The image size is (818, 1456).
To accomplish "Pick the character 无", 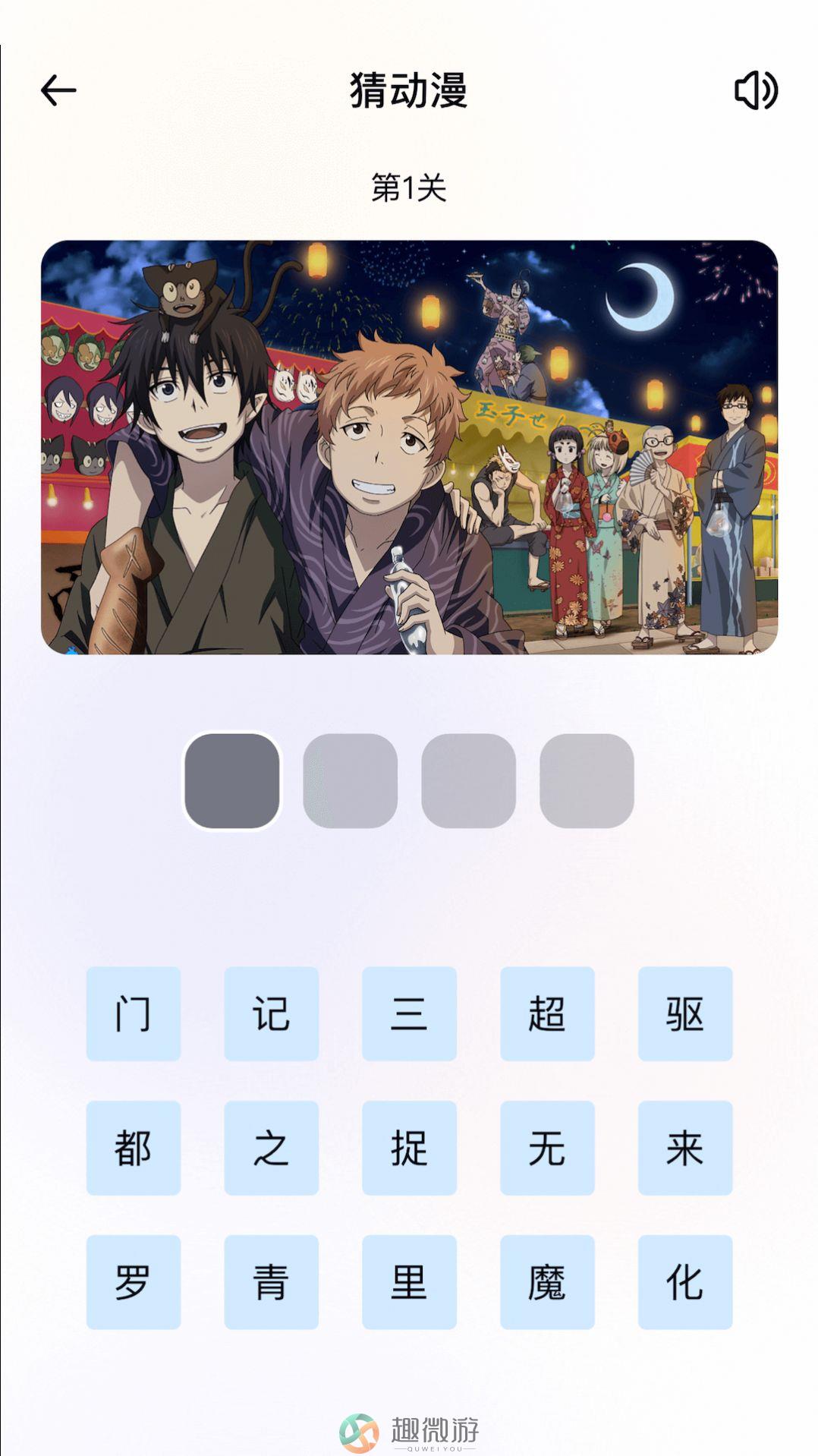I will 547,1148.
